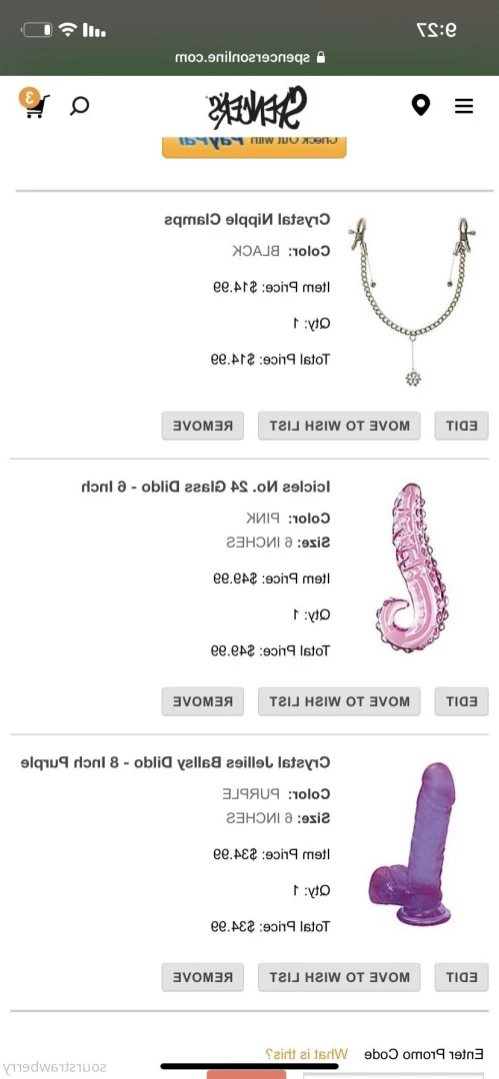Screen dimensions: 499x1079
Task: Open the store locator pin
Action: click(x=421, y=105)
